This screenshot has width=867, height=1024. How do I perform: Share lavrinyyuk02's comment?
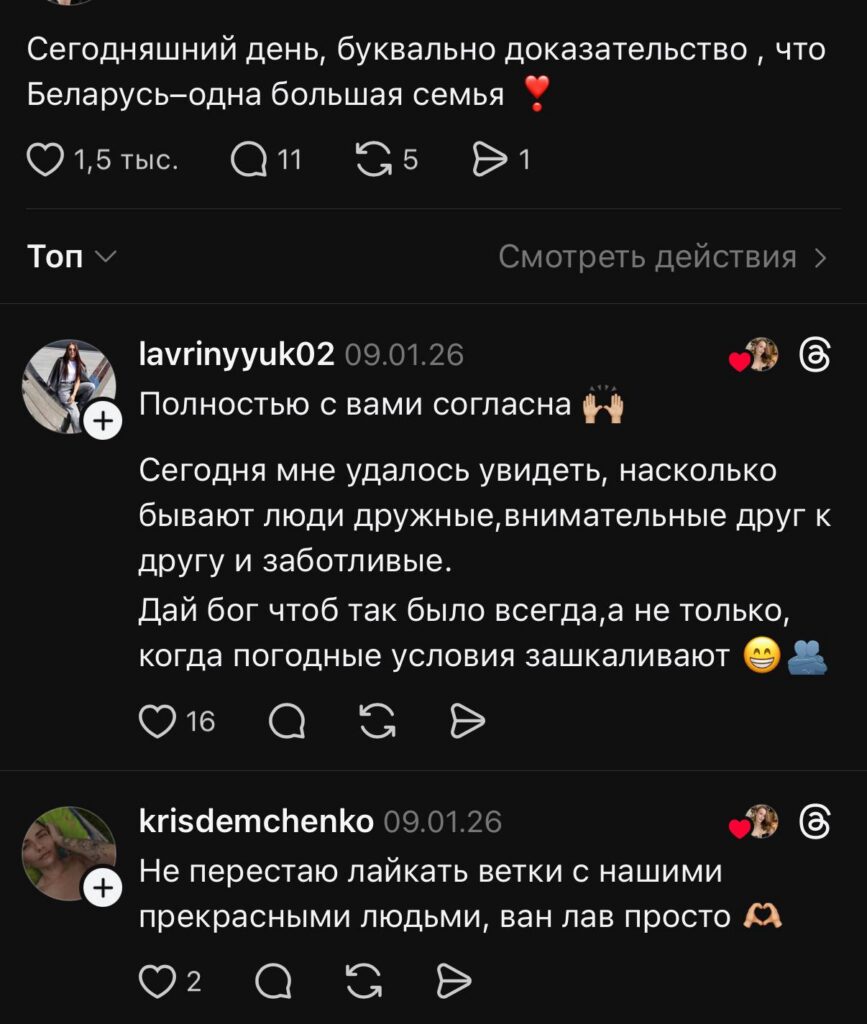click(x=467, y=720)
